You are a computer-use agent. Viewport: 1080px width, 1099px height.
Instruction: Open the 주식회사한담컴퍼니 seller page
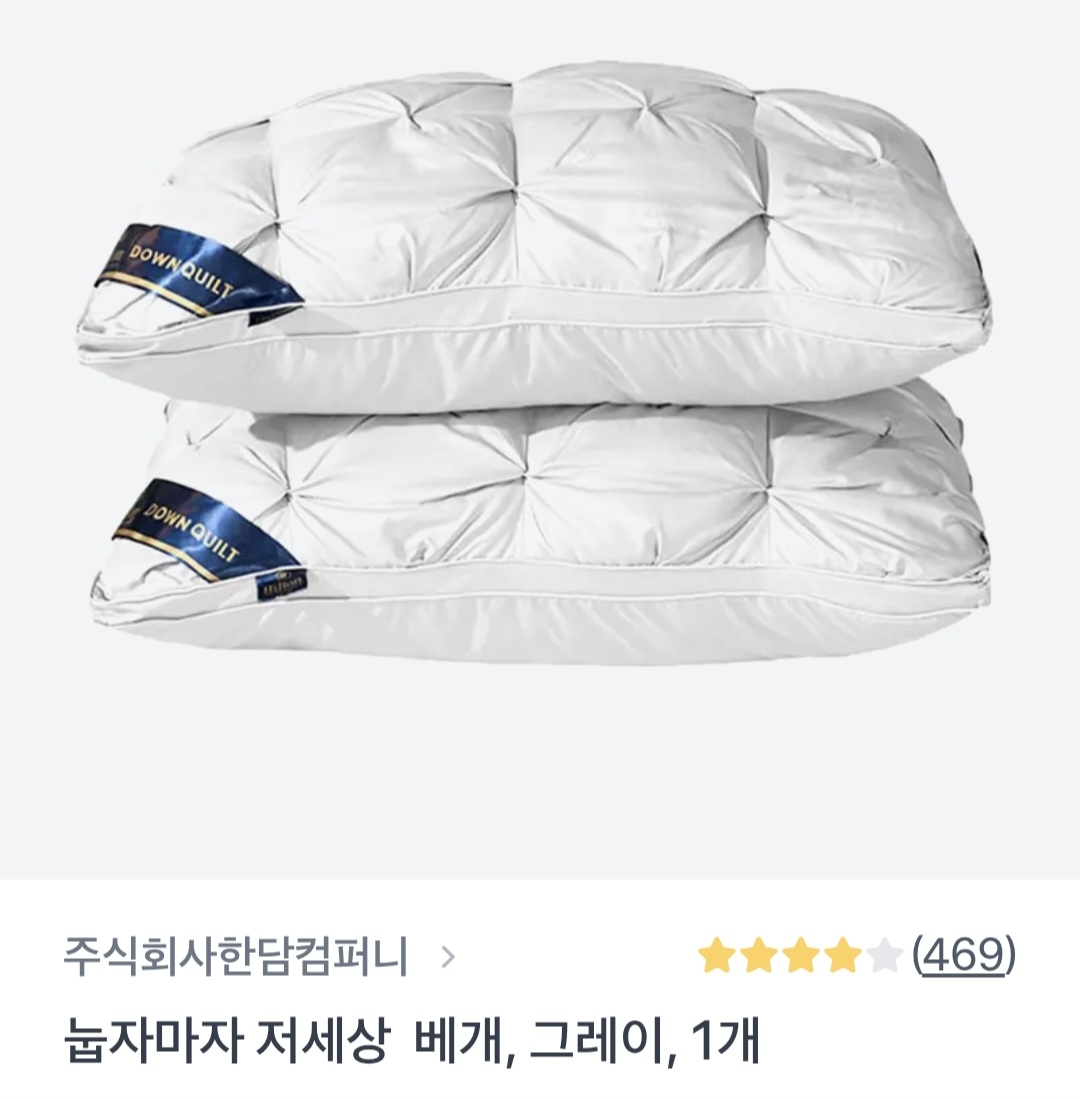tap(237, 957)
